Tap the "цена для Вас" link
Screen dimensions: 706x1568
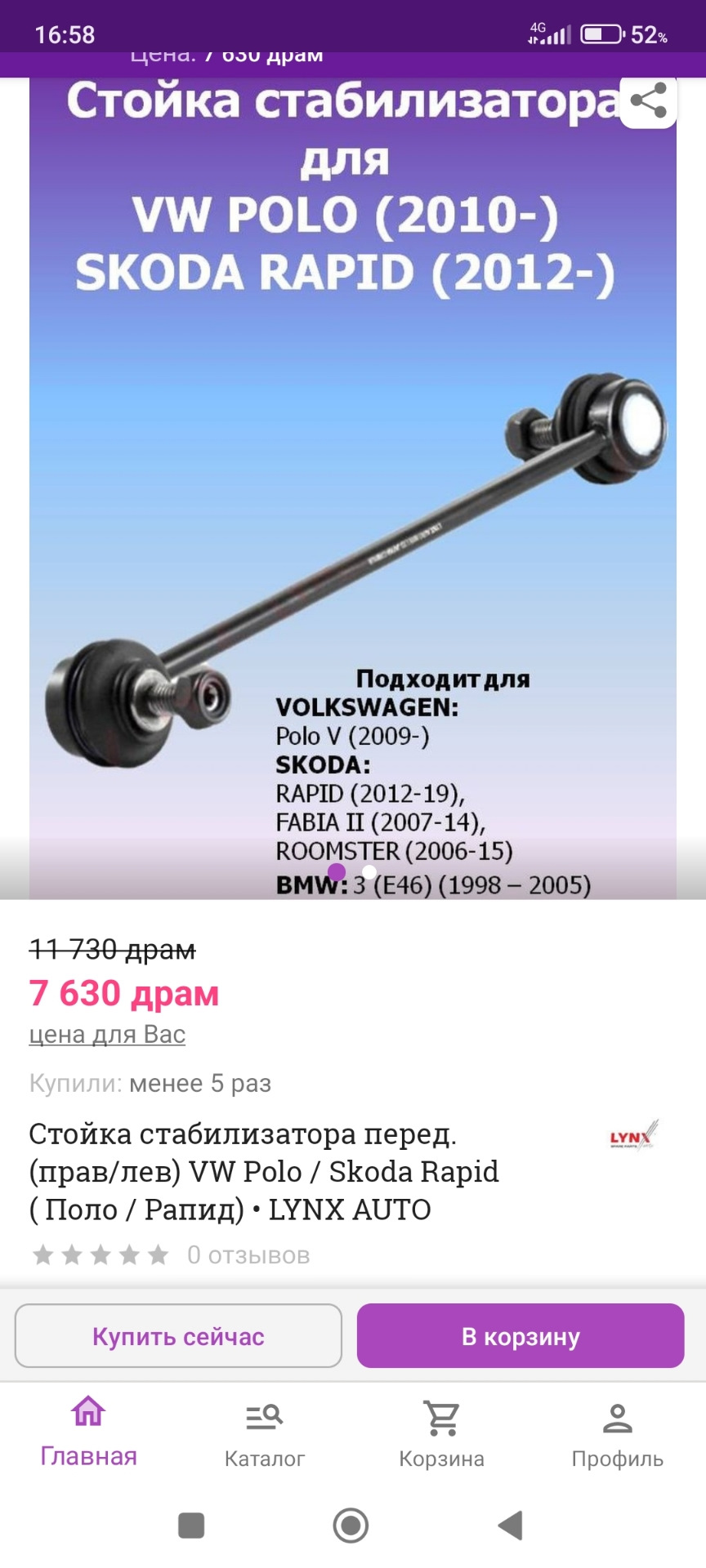pos(107,1034)
